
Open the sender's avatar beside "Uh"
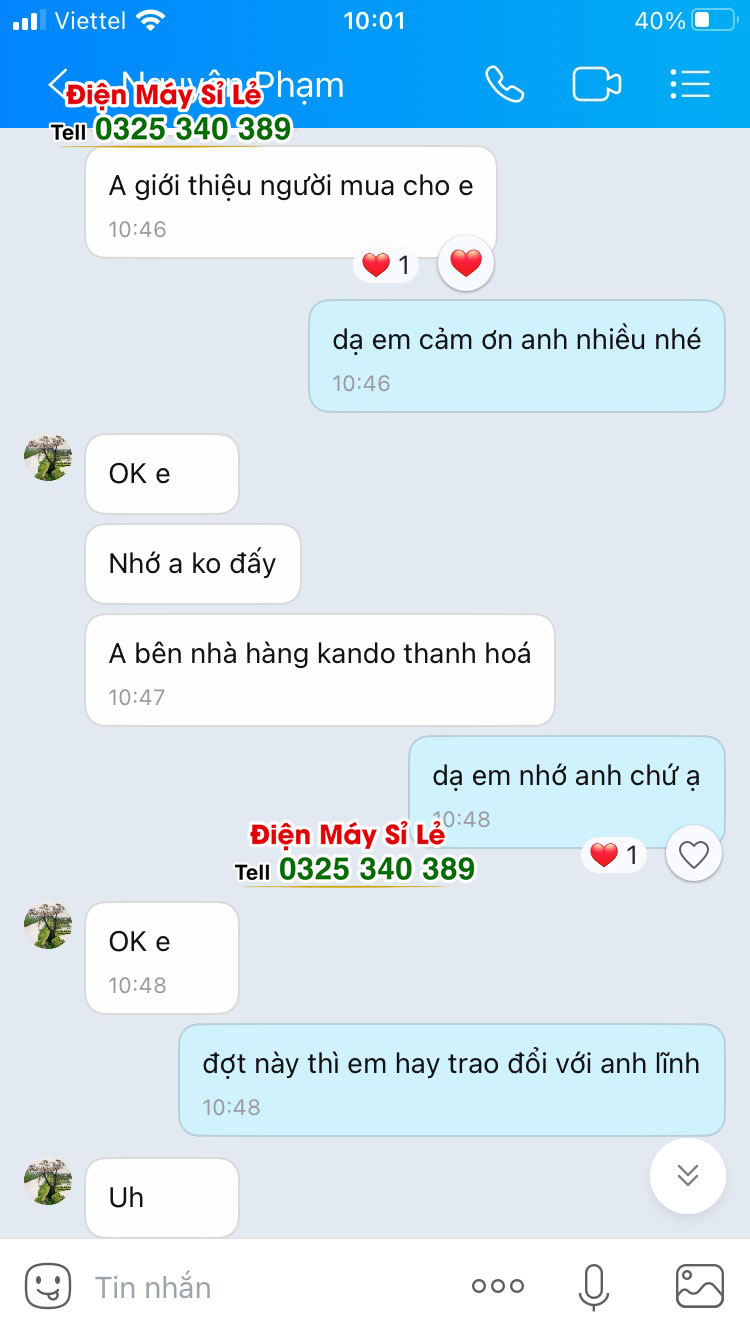click(x=48, y=1183)
